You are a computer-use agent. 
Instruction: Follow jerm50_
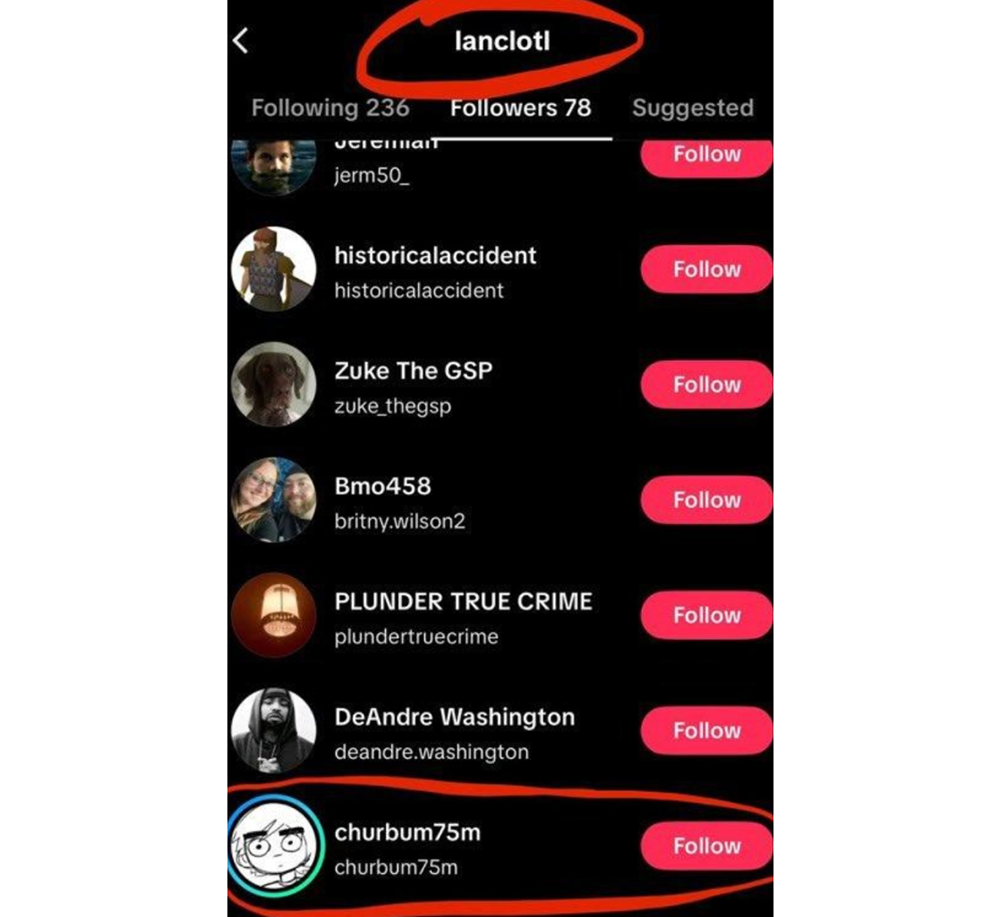pyautogui.click(x=706, y=156)
